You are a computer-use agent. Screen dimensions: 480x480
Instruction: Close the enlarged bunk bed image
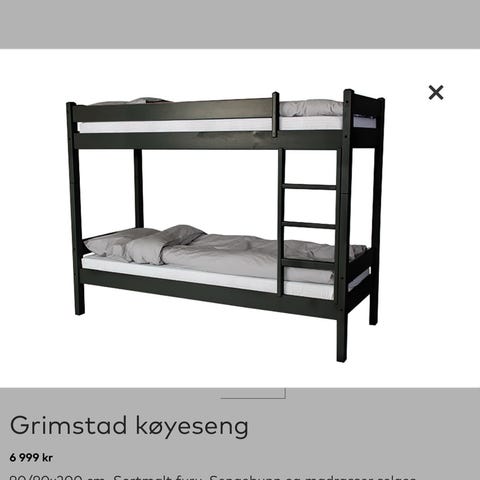(436, 93)
